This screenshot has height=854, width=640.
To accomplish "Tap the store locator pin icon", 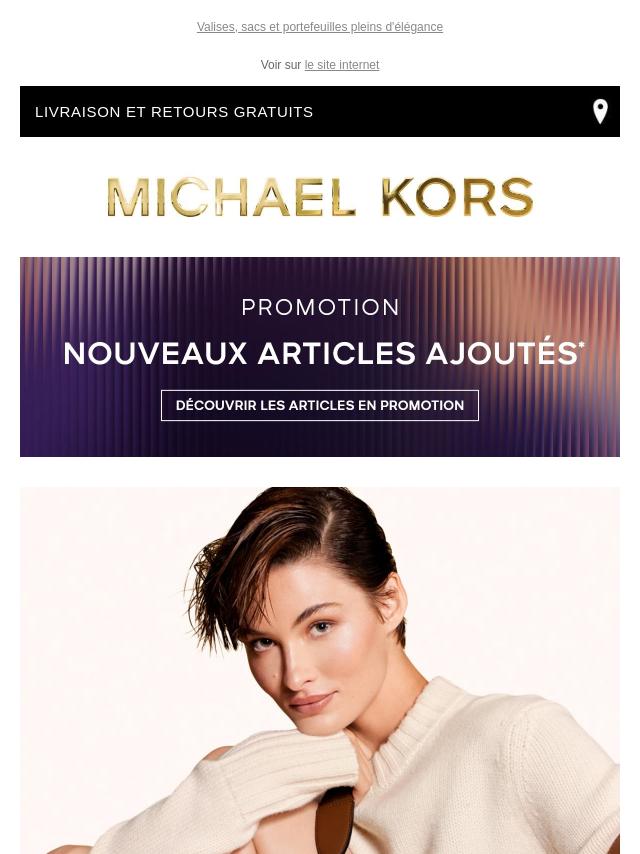I will pyautogui.click(x=600, y=111).
